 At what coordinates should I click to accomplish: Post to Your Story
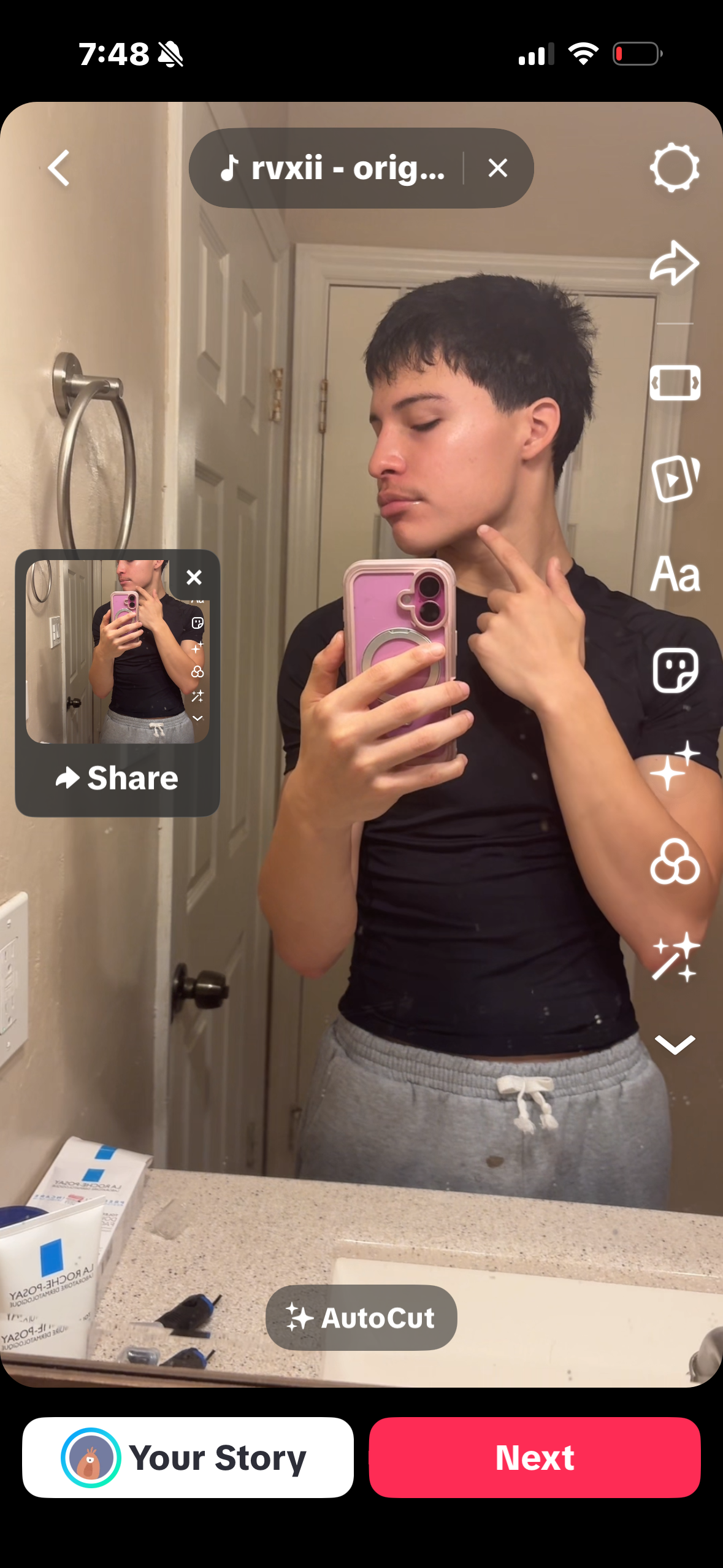point(188,1457)
